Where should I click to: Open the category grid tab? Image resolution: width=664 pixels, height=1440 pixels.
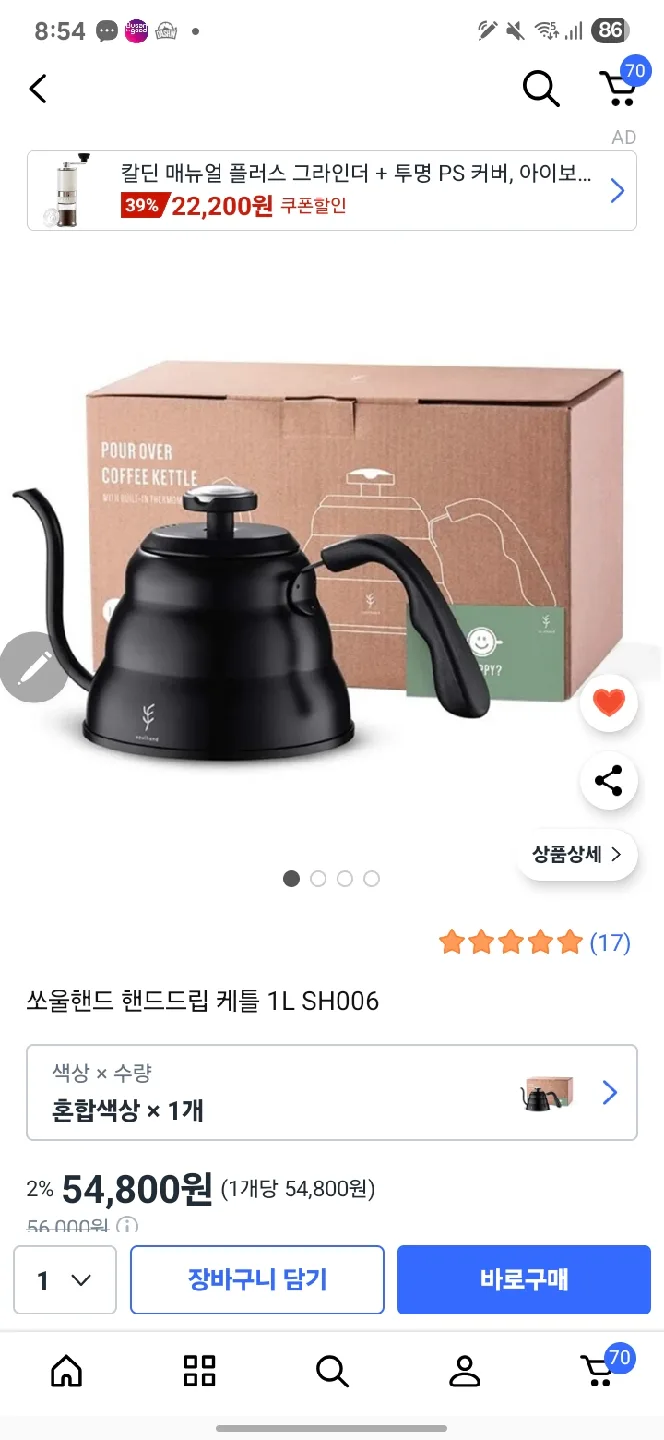pos(199,1370)
